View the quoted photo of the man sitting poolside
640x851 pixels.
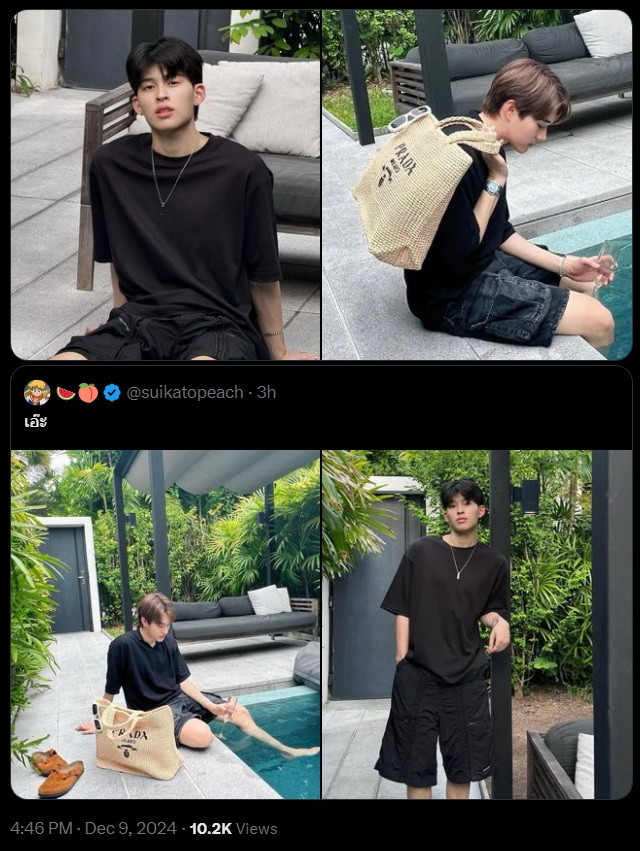[x=165, y=624]
